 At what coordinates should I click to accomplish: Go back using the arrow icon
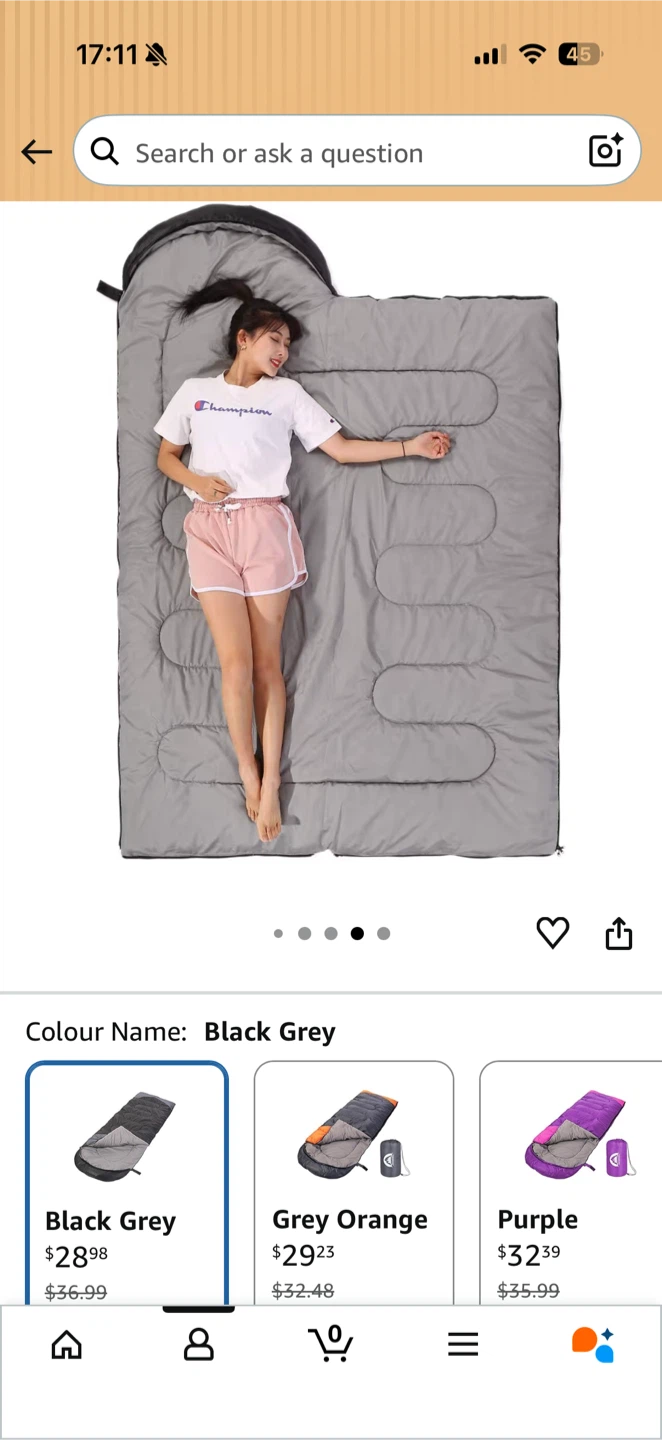[37, 152]
